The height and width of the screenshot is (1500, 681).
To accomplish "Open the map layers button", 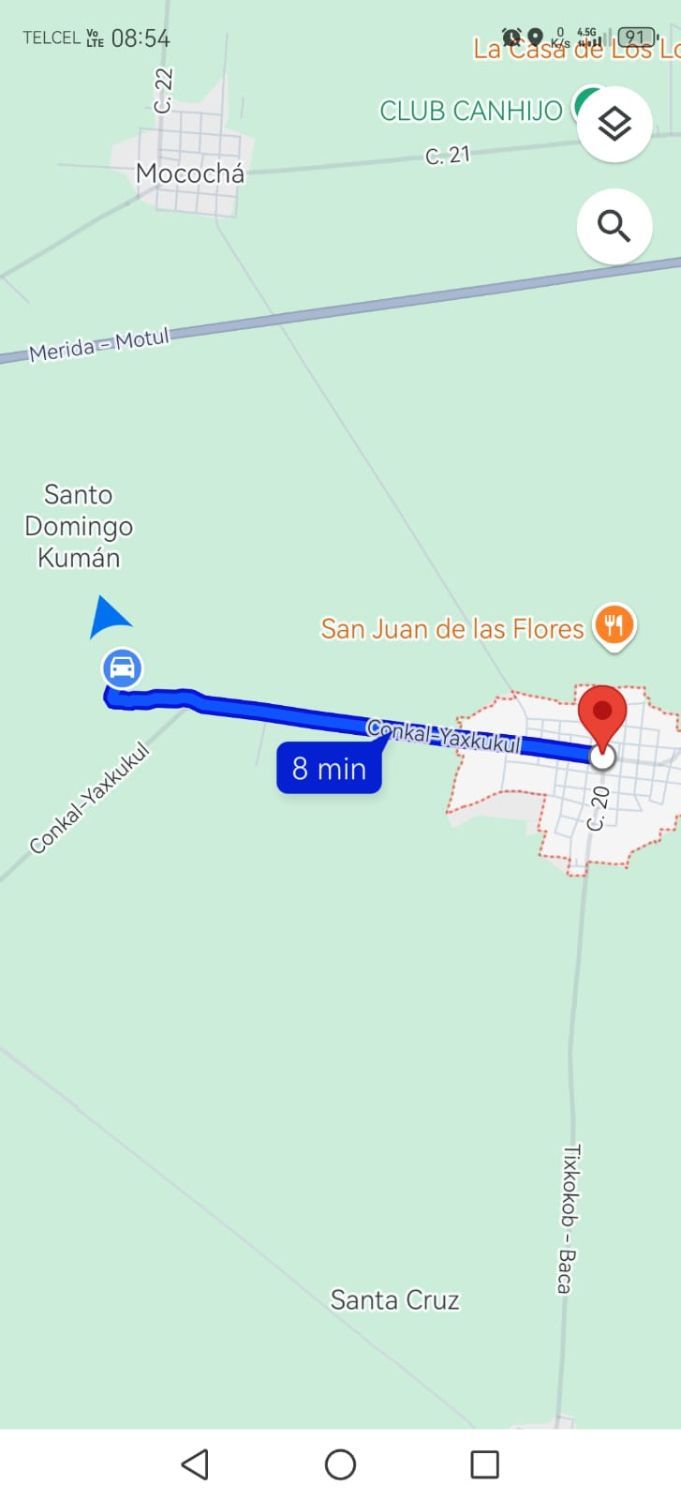I will tap(614, 124).
